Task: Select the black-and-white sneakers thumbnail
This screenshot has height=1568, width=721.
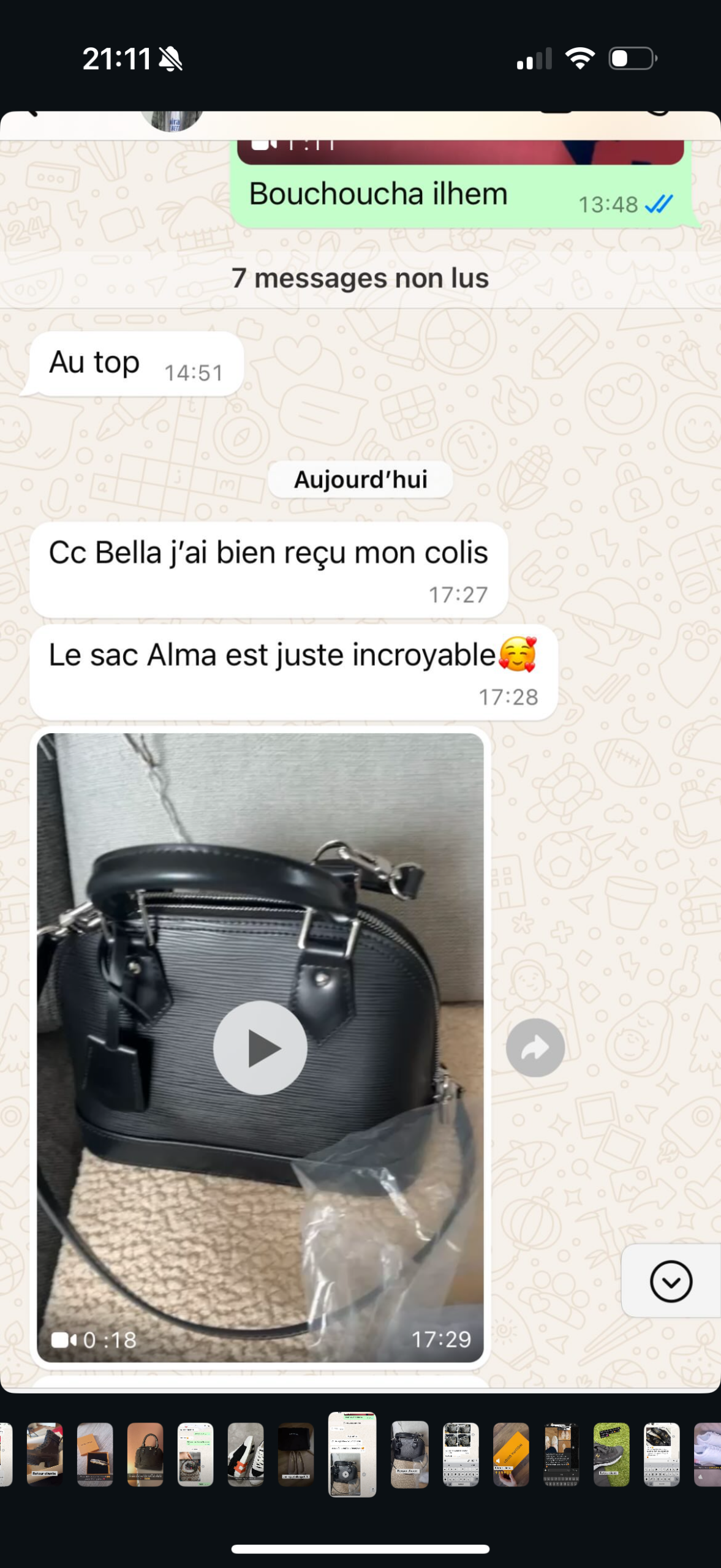Action: (x=246, y=1453)
